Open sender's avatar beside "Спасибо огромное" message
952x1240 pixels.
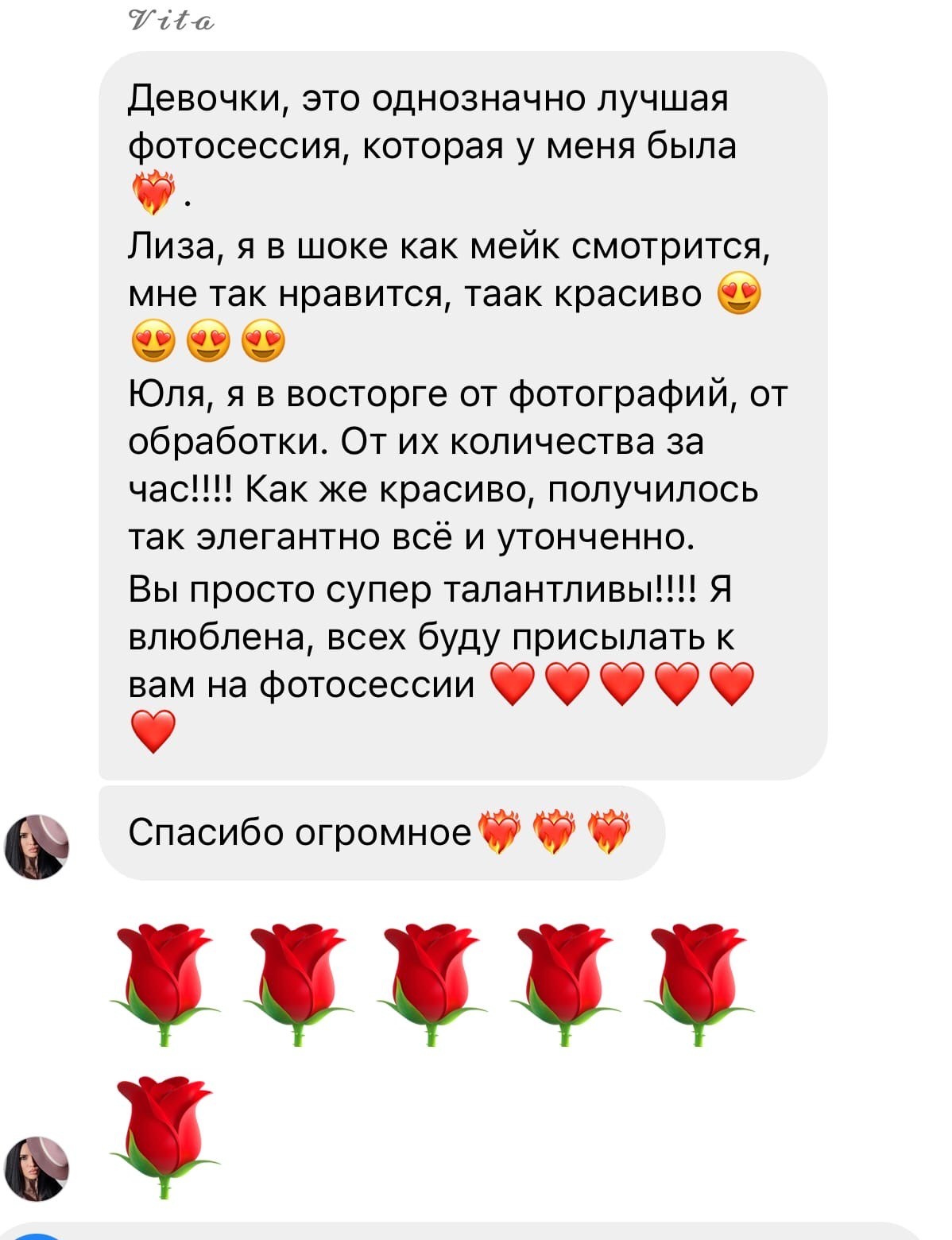(37, 847)
